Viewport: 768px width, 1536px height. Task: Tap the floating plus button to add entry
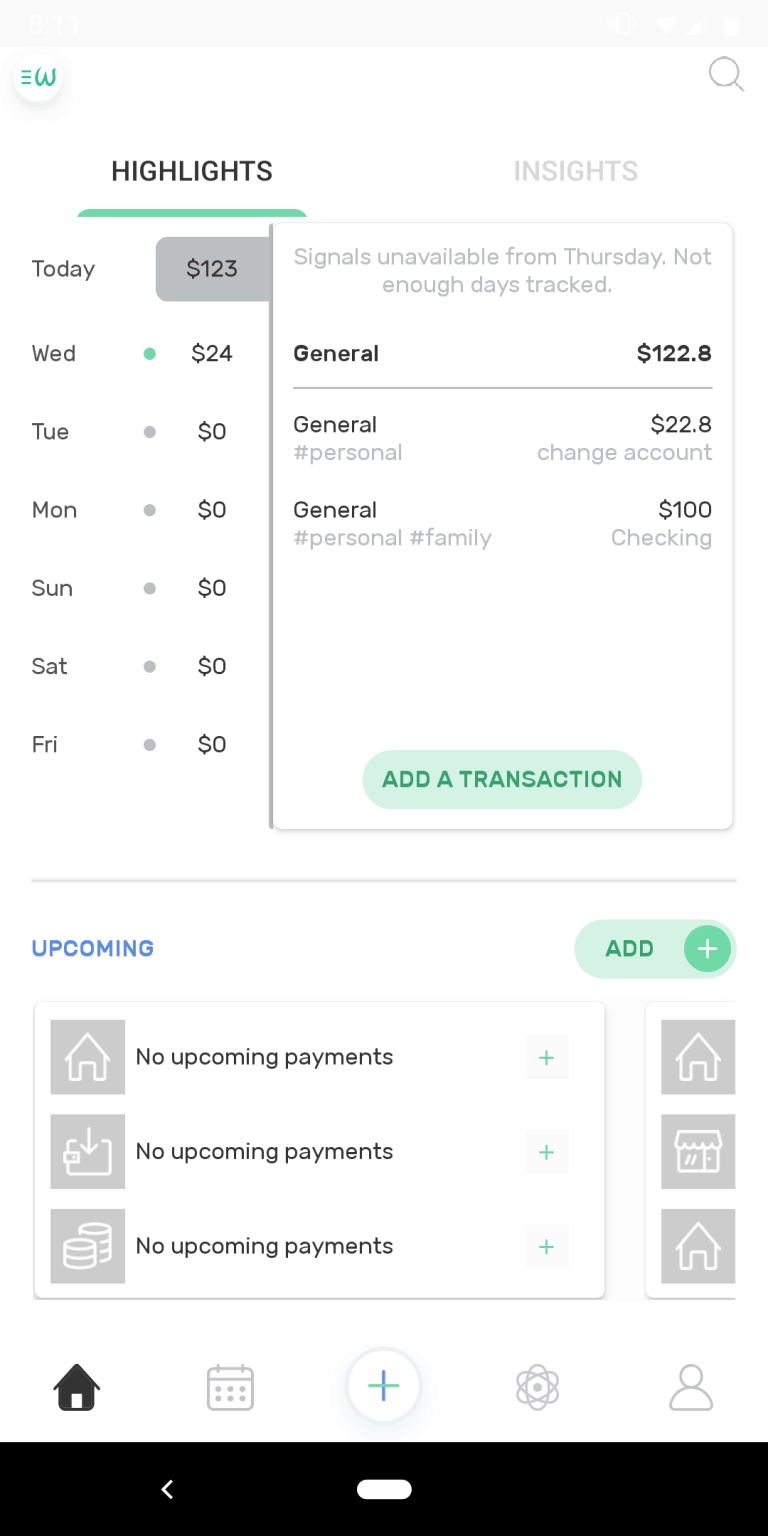(383, 1387)
